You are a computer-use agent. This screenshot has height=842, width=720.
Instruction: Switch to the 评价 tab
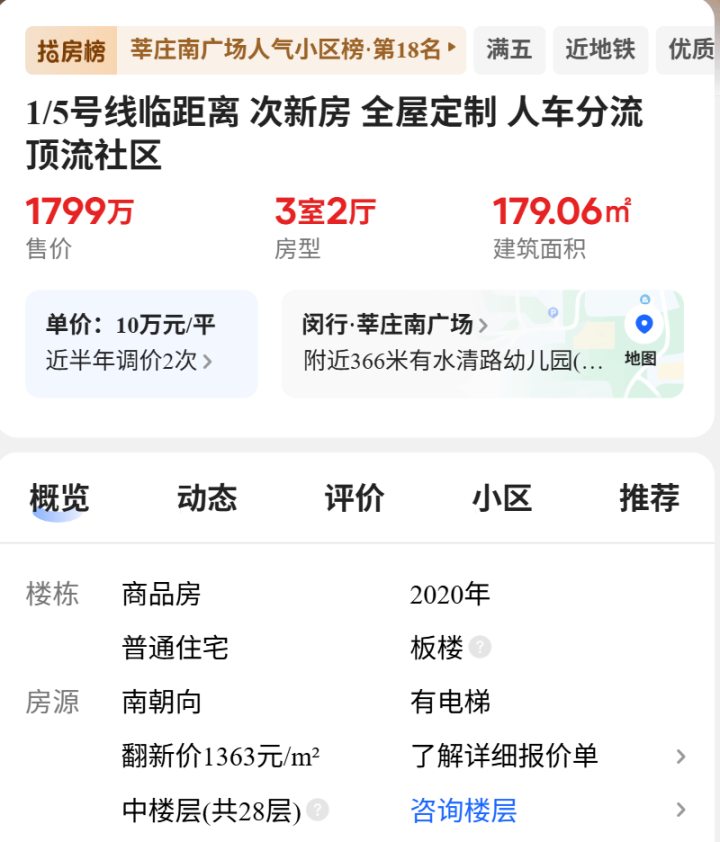pyautogui.click(x=354, y=498)
